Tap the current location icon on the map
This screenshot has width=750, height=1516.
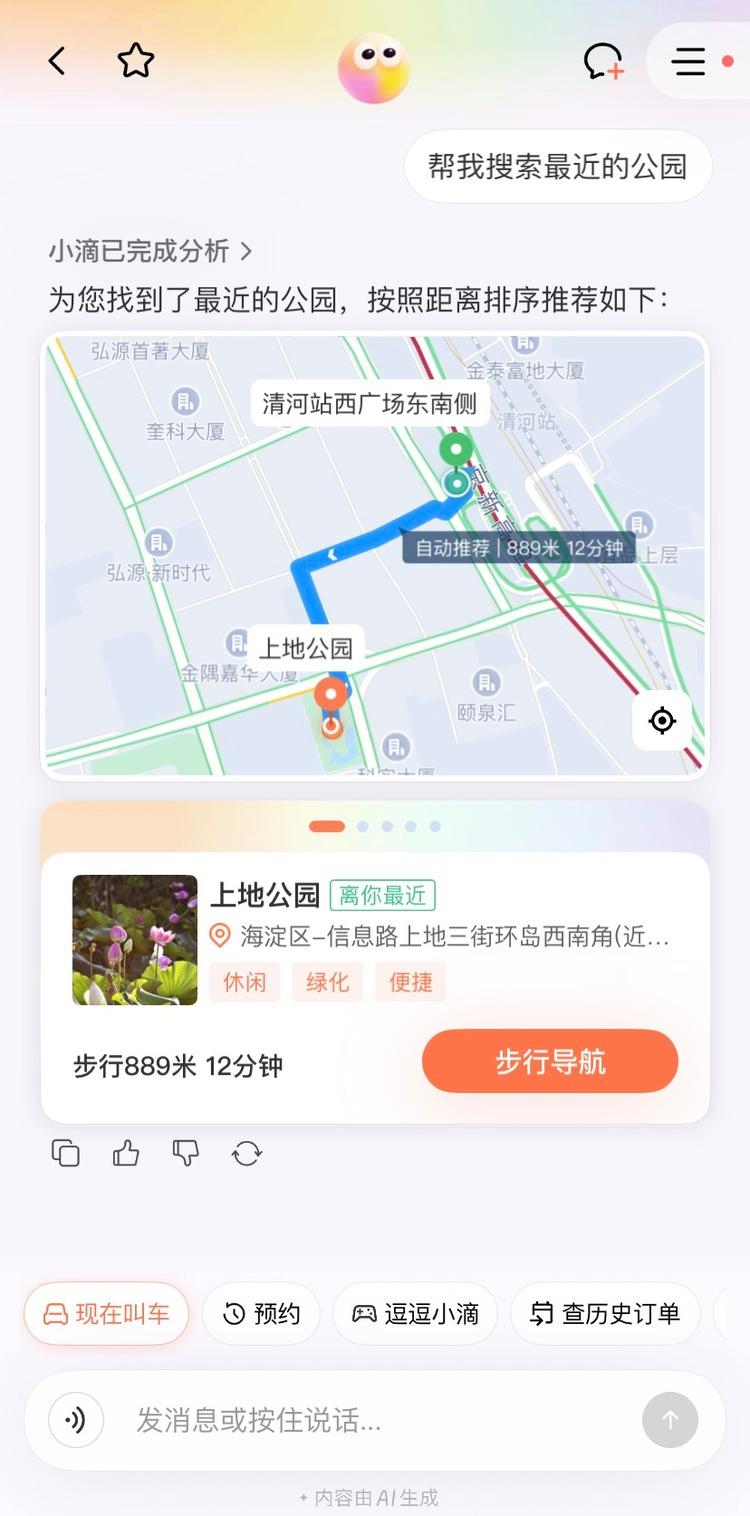point(662,721)
